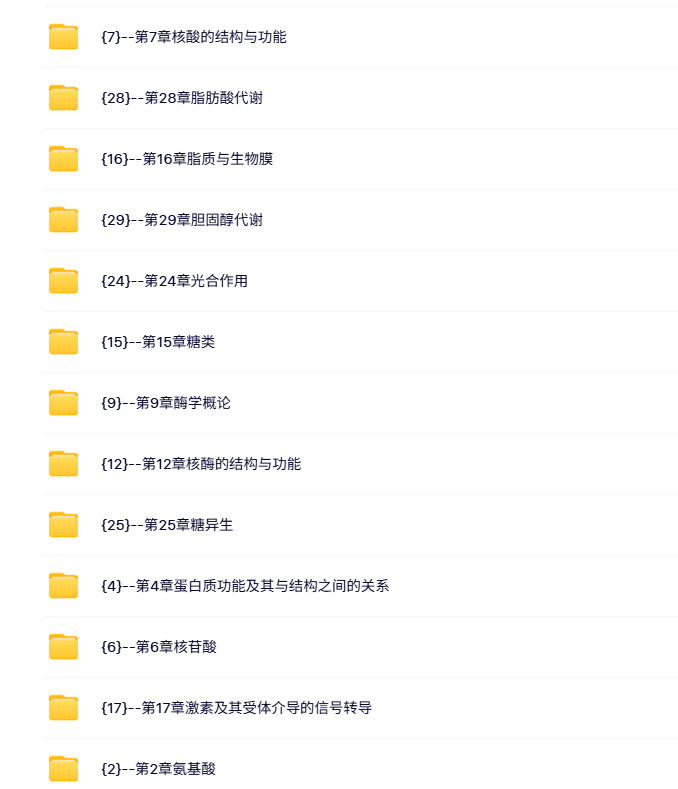This screenshot has height=789, width=678.
Task: Open folder 第7章核酸的结构与功能
Action: coord(193,37)
